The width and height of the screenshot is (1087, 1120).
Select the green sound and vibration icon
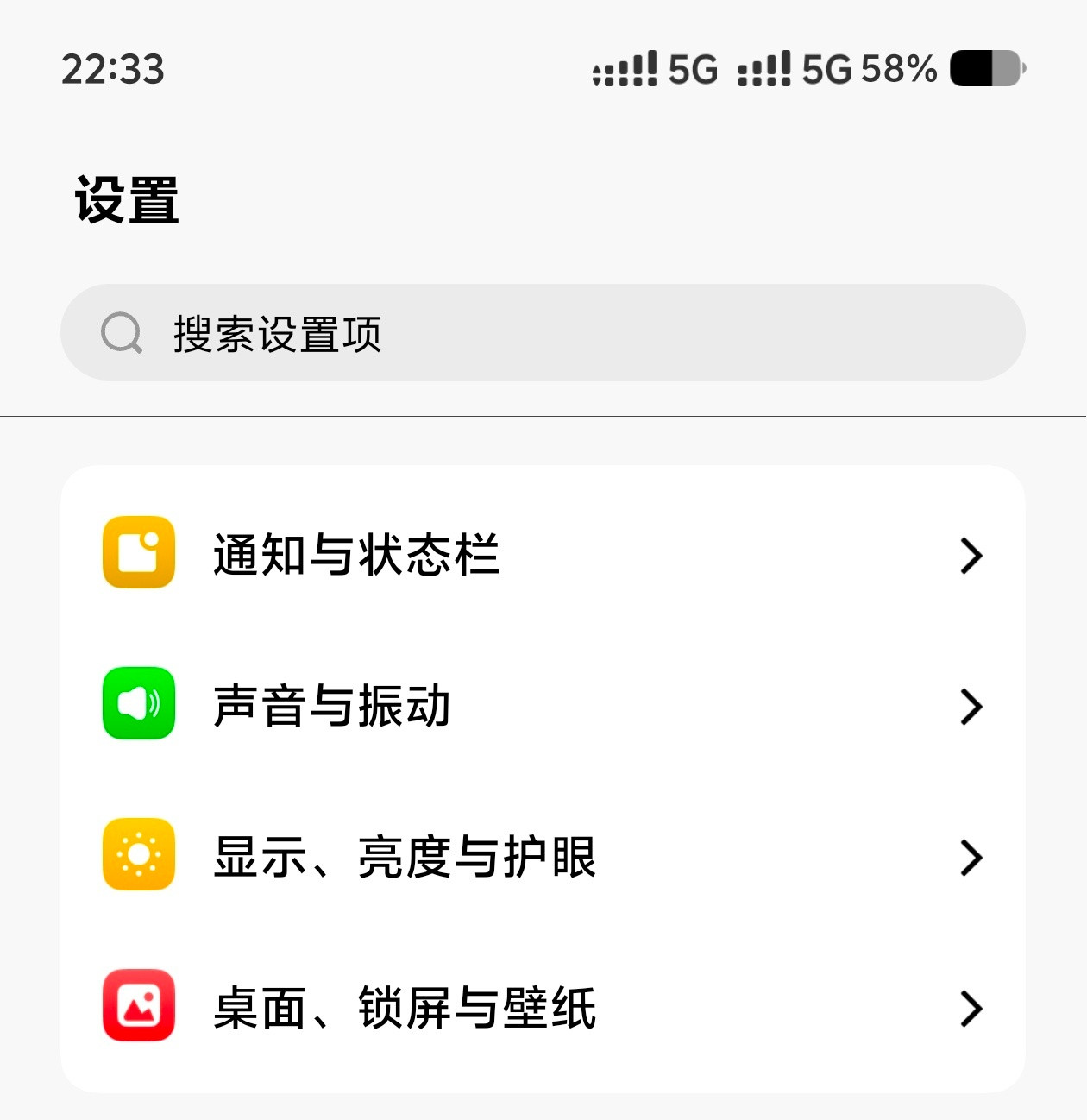pos(138,706)
